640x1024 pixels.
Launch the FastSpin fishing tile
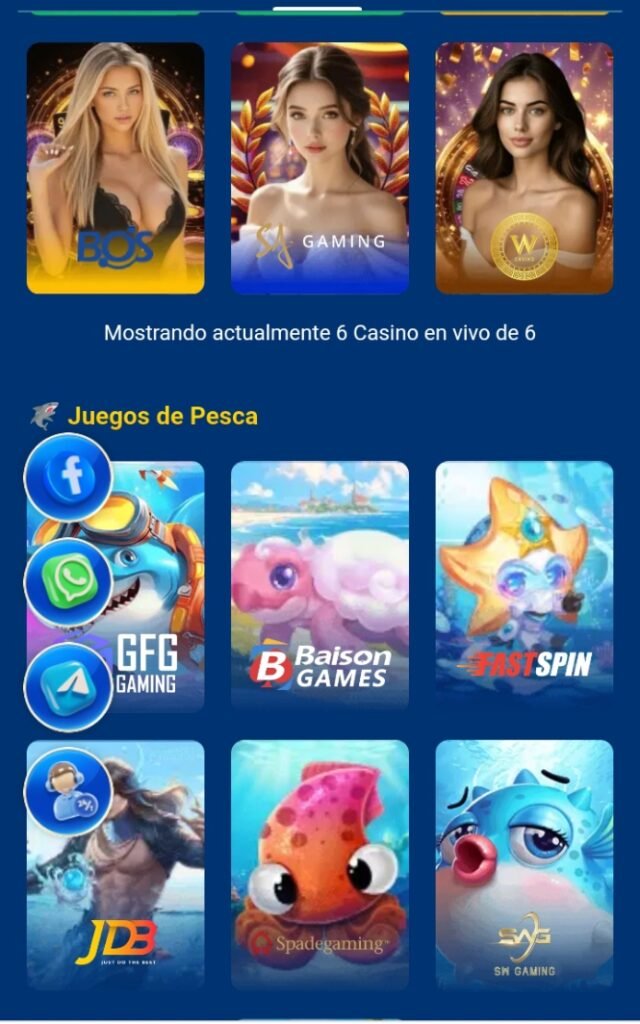click(524, 585)
